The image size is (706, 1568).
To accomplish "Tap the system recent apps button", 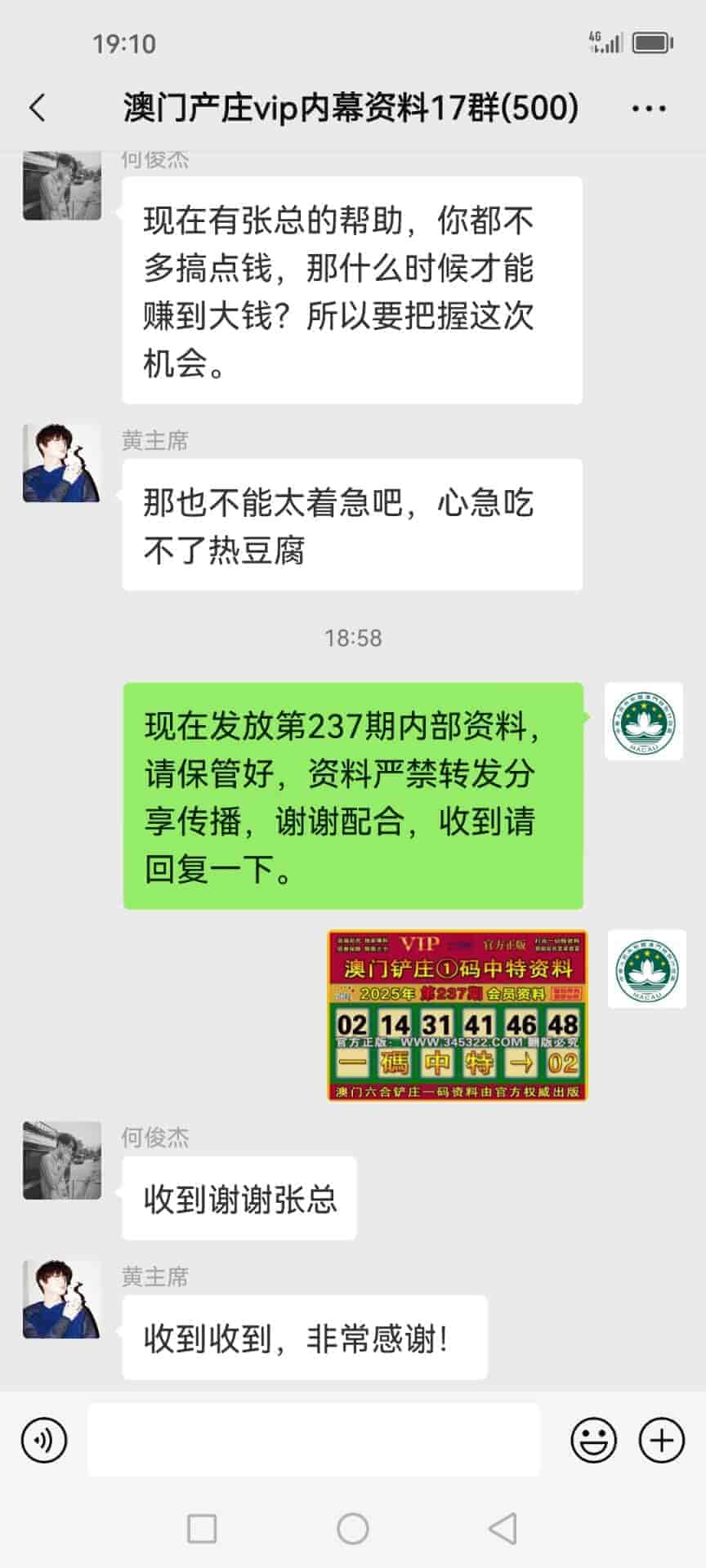I will click(x=202, y=1528).
